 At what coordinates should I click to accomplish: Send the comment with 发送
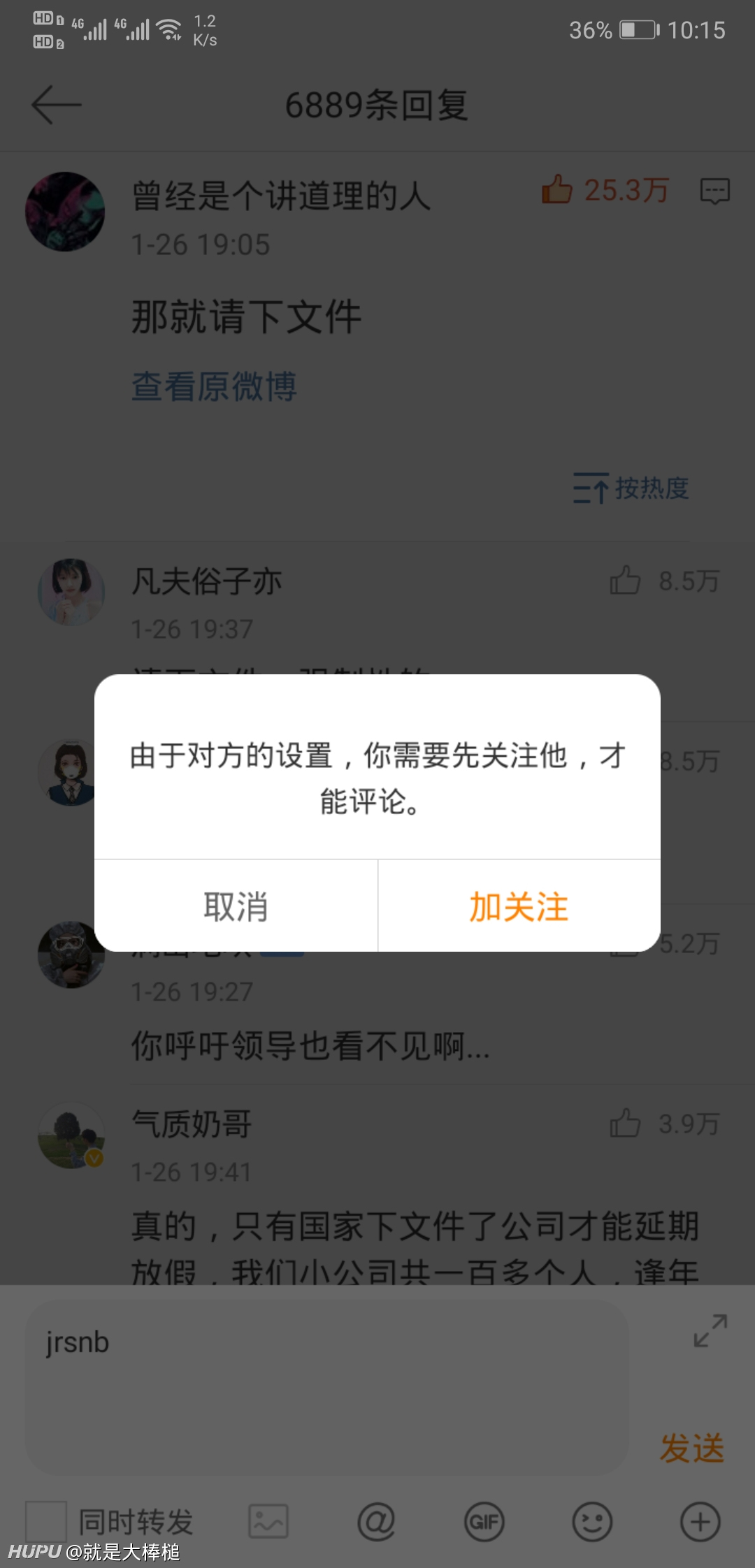click(x=692, y=1448)
